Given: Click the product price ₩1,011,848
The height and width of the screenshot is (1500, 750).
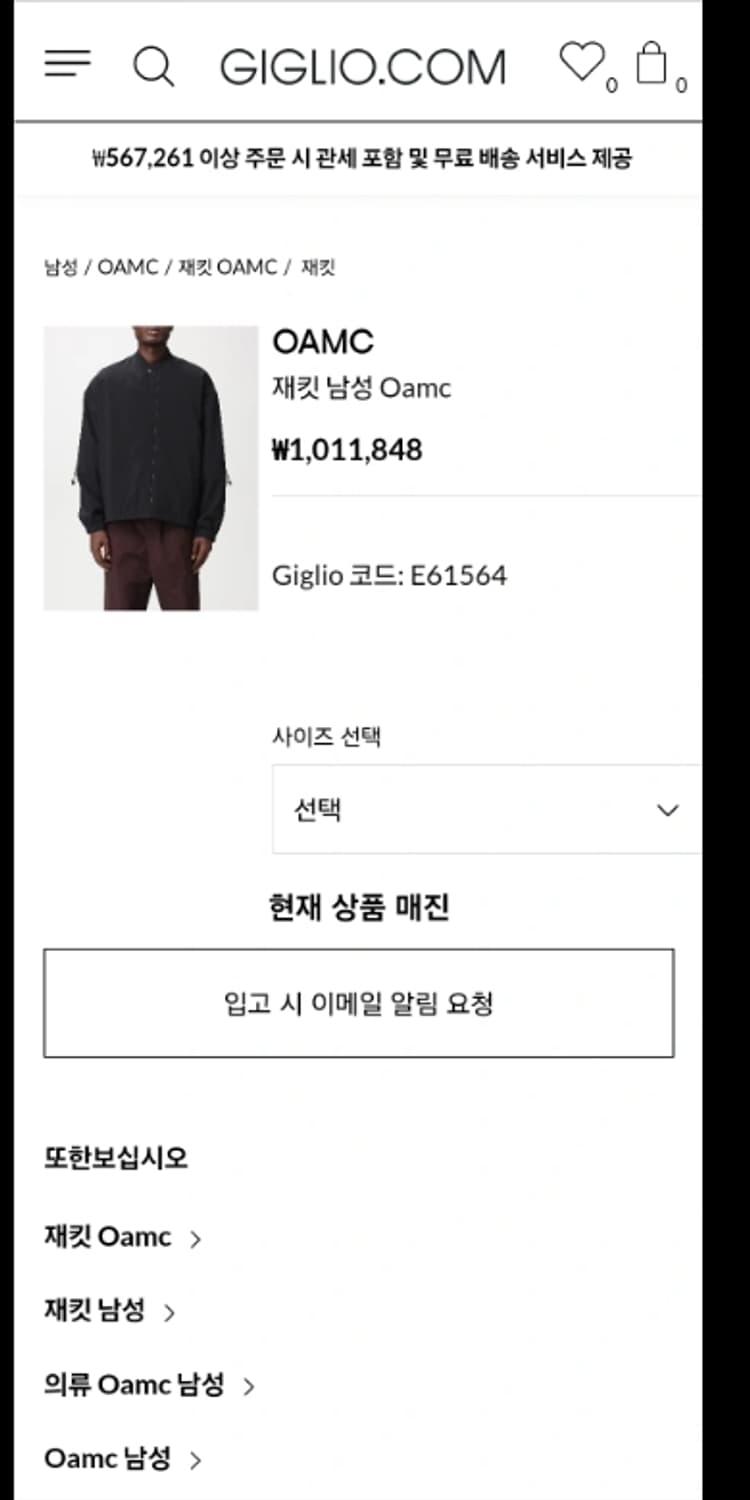Looking at the screenshot, I should point(348,448).
